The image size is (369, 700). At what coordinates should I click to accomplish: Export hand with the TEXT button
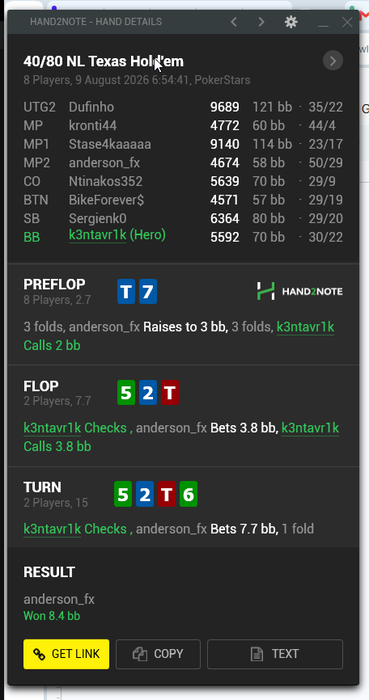tap(275, 654)
